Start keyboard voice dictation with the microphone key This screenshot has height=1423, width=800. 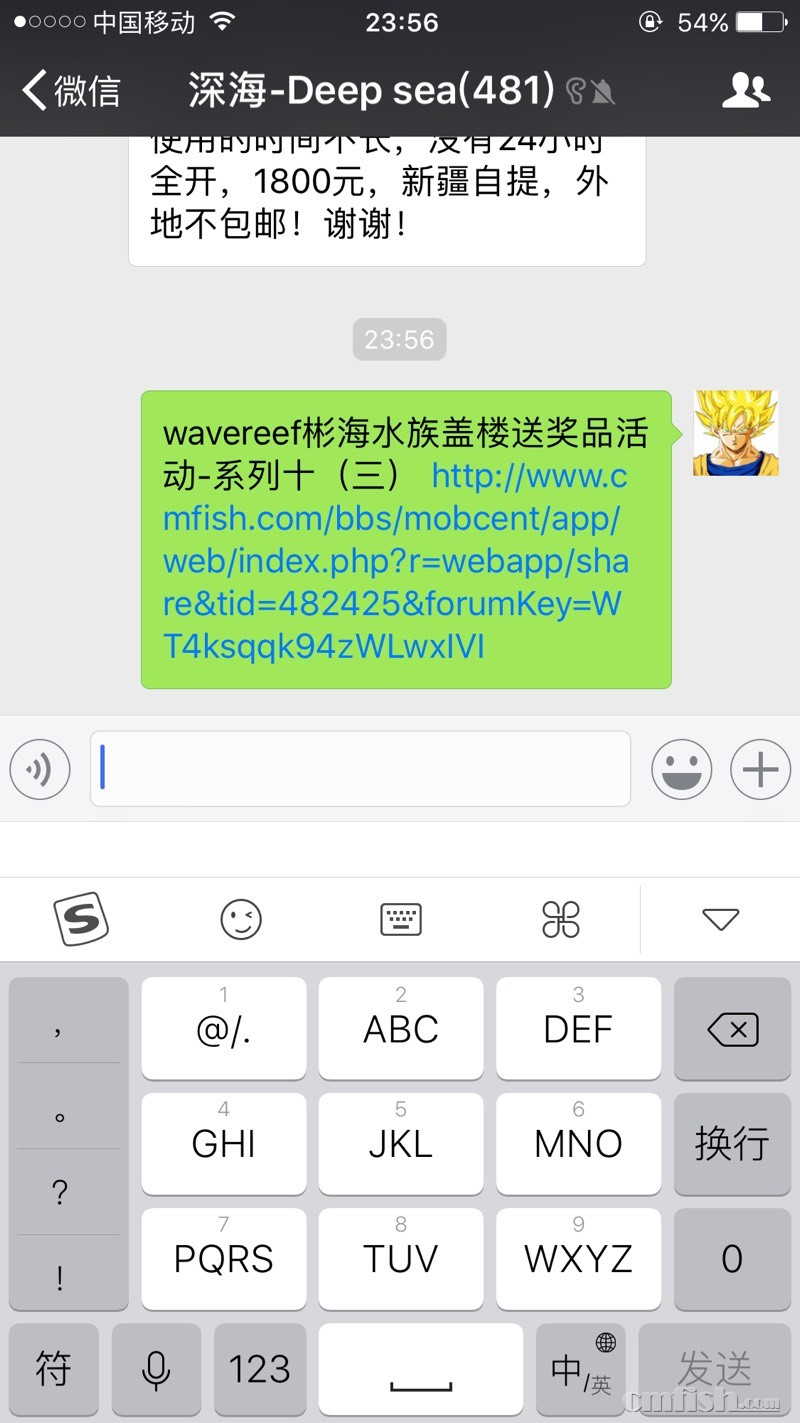point(156,1368)
